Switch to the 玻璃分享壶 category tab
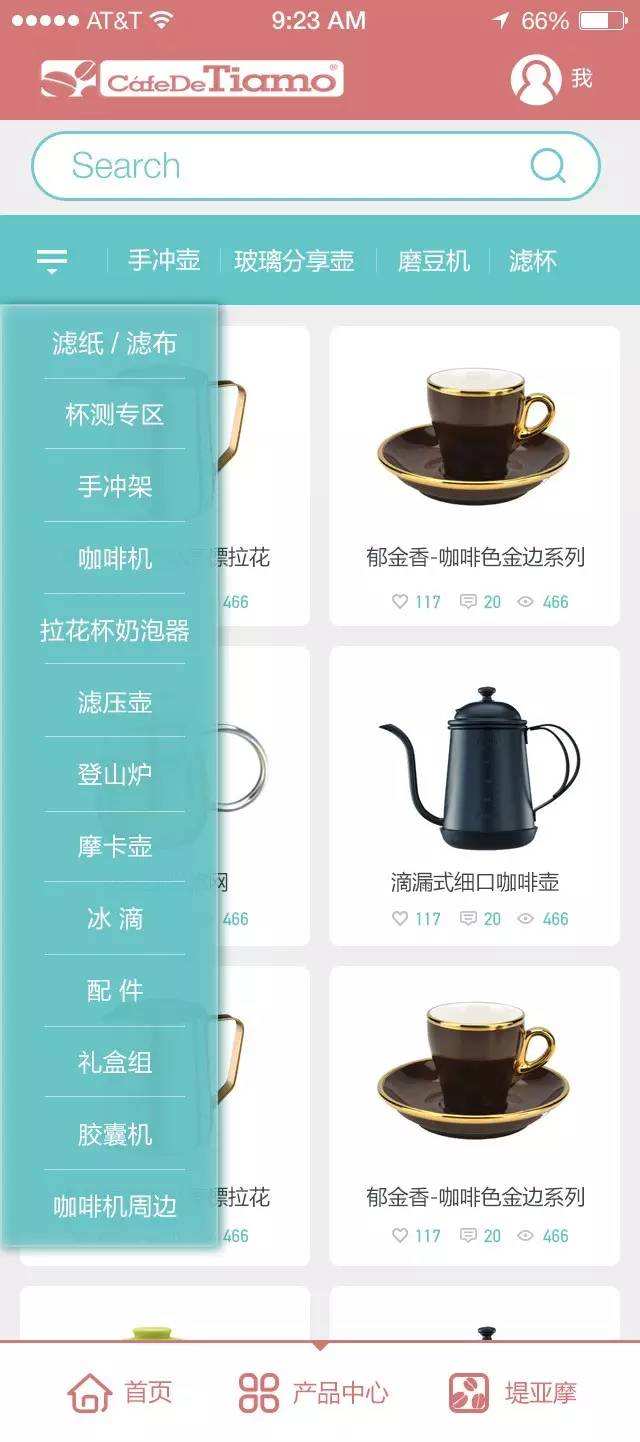The width and height of the screenshot is (640, 1442). coord(294,262)
